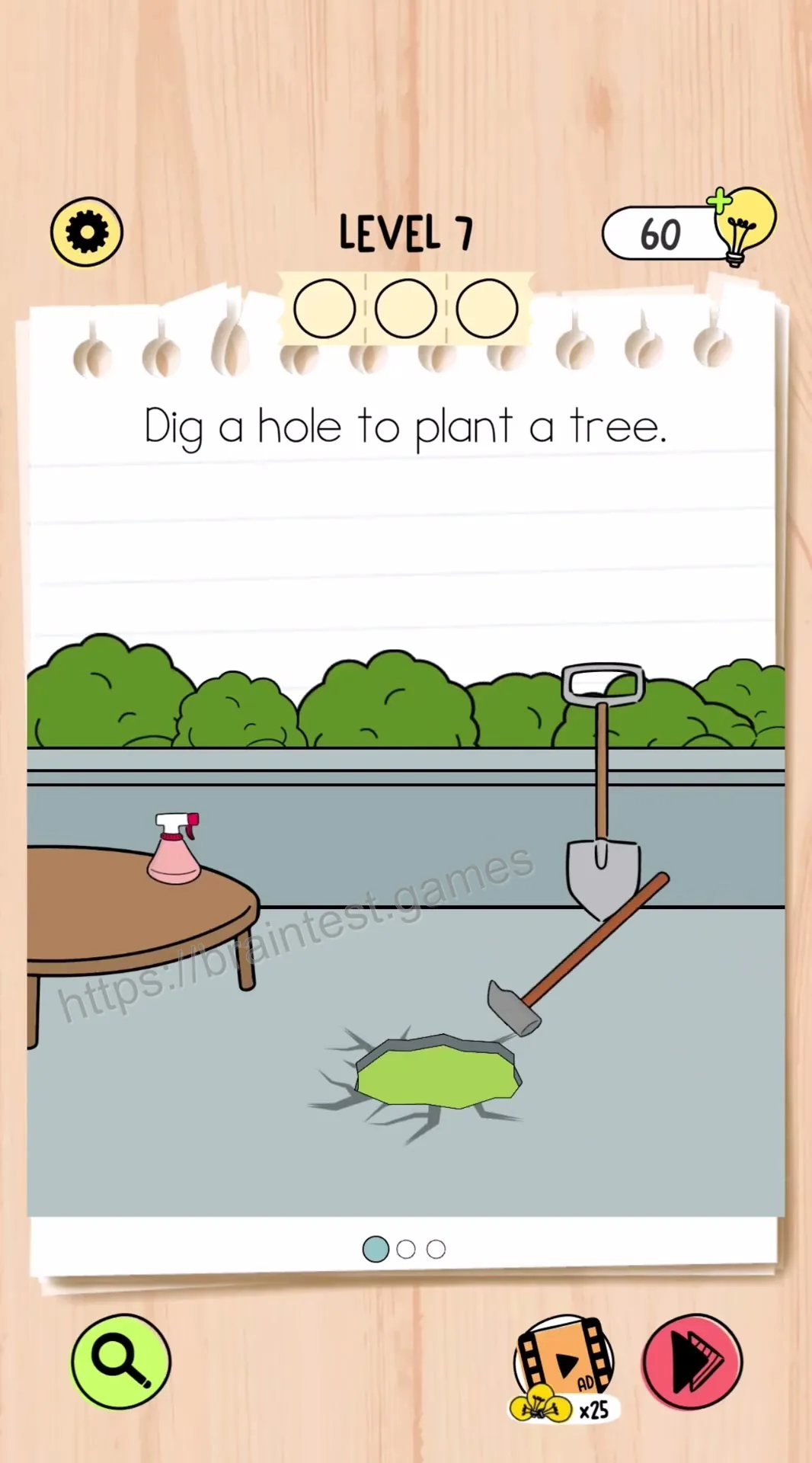Image resolution: width=812 pixels, height=1463 pixels.
Task: Tap the hammer
Action: tap(578, 955)
